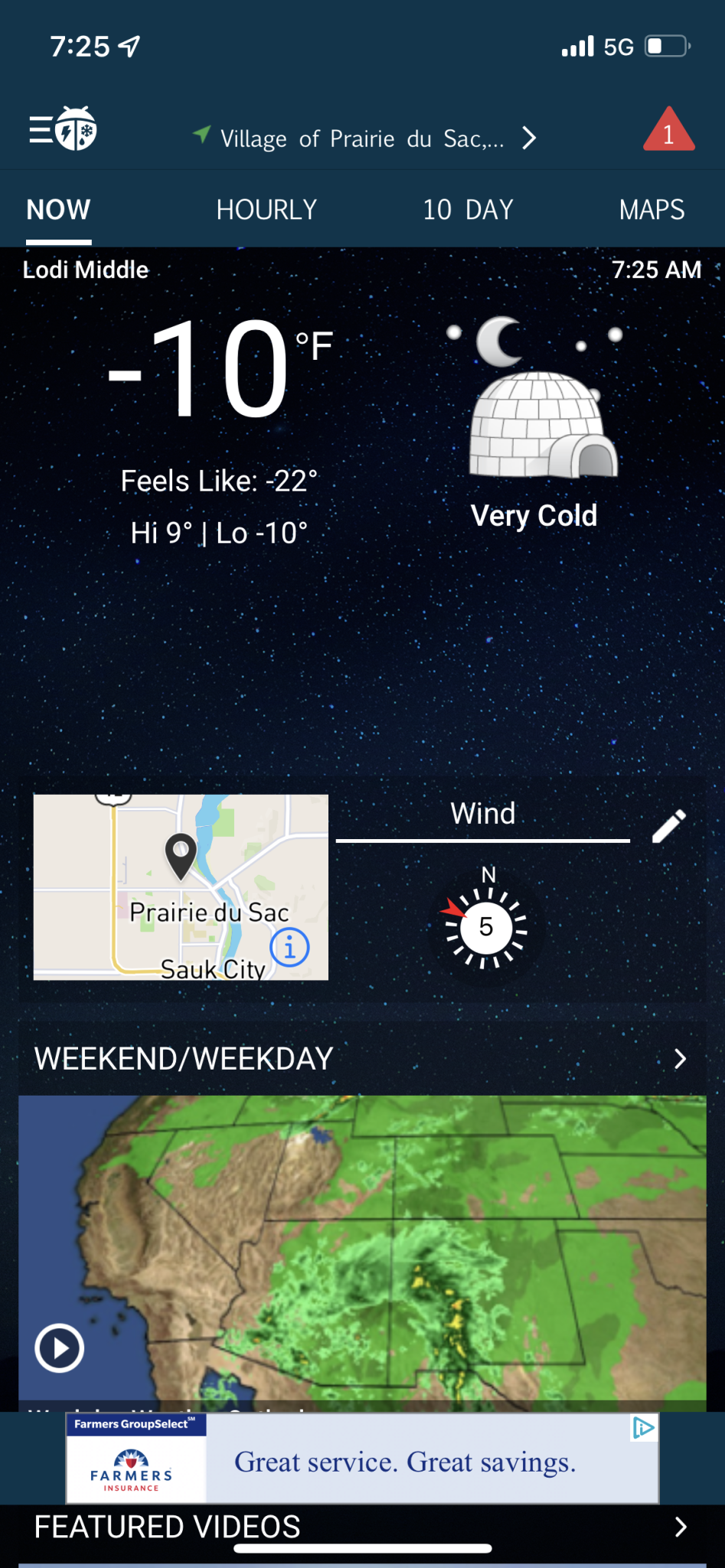Expand the WEEKEND/WEEKDAY section
Viewport: 725px width, 1568px height.
(679, 1059)
